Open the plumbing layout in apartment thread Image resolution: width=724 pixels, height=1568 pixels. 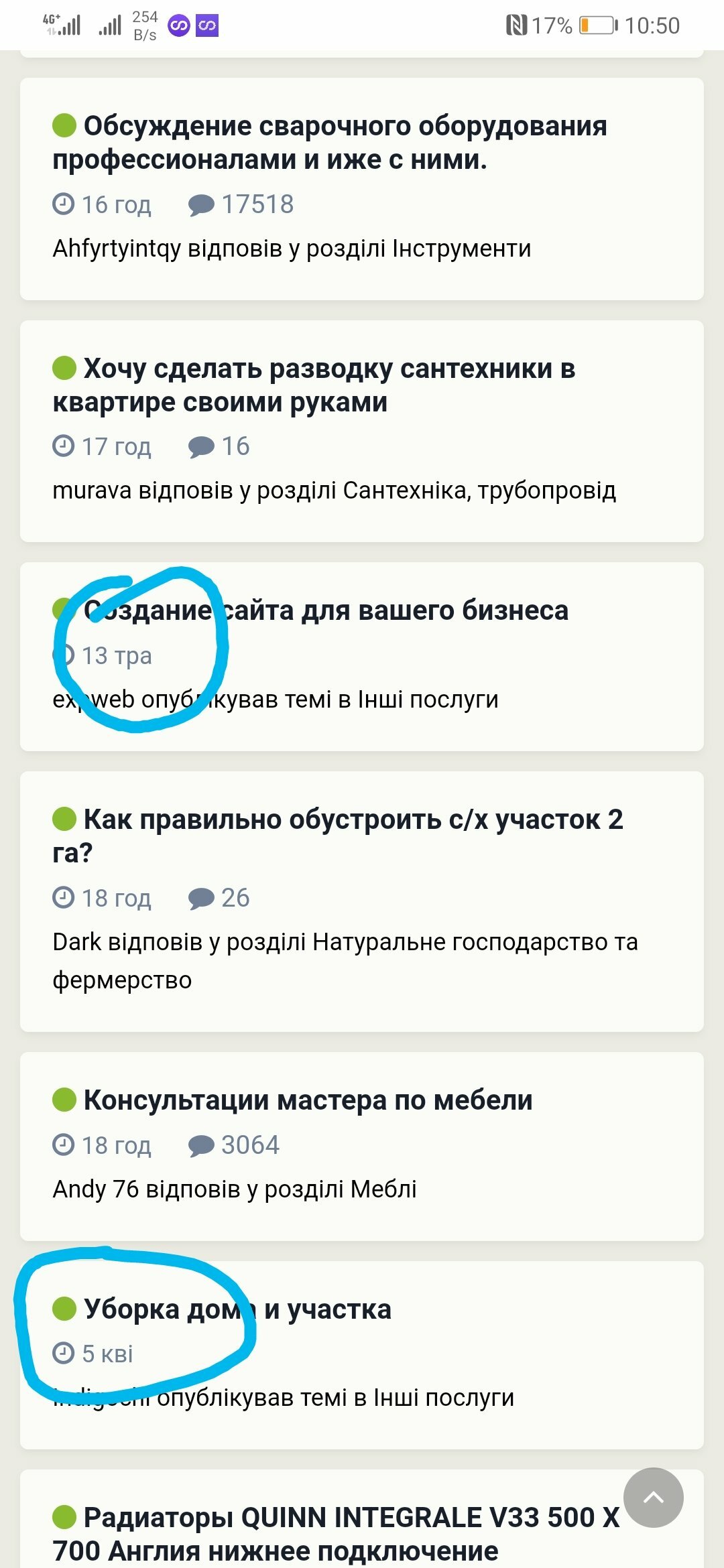[314, 385]
